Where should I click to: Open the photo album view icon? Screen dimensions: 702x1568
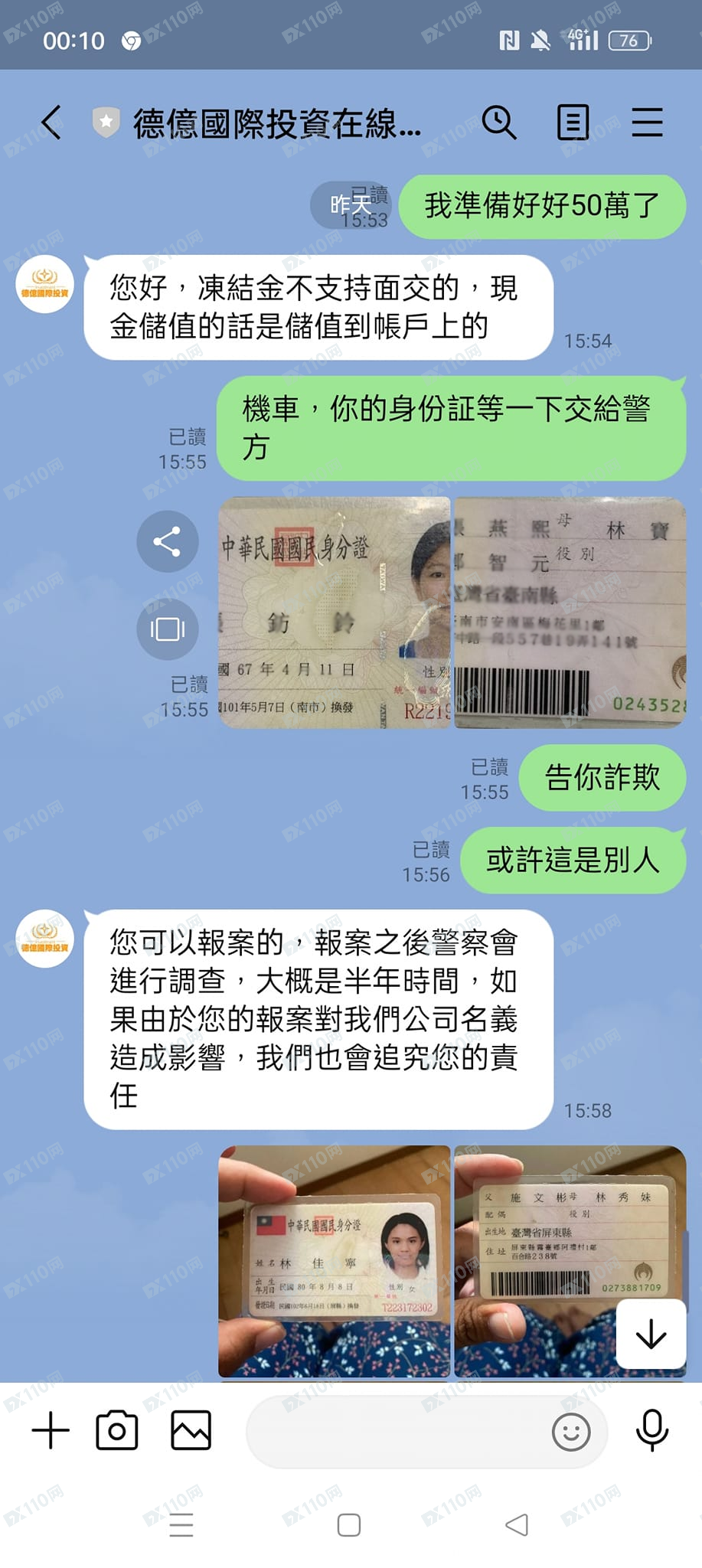[167, 629]
